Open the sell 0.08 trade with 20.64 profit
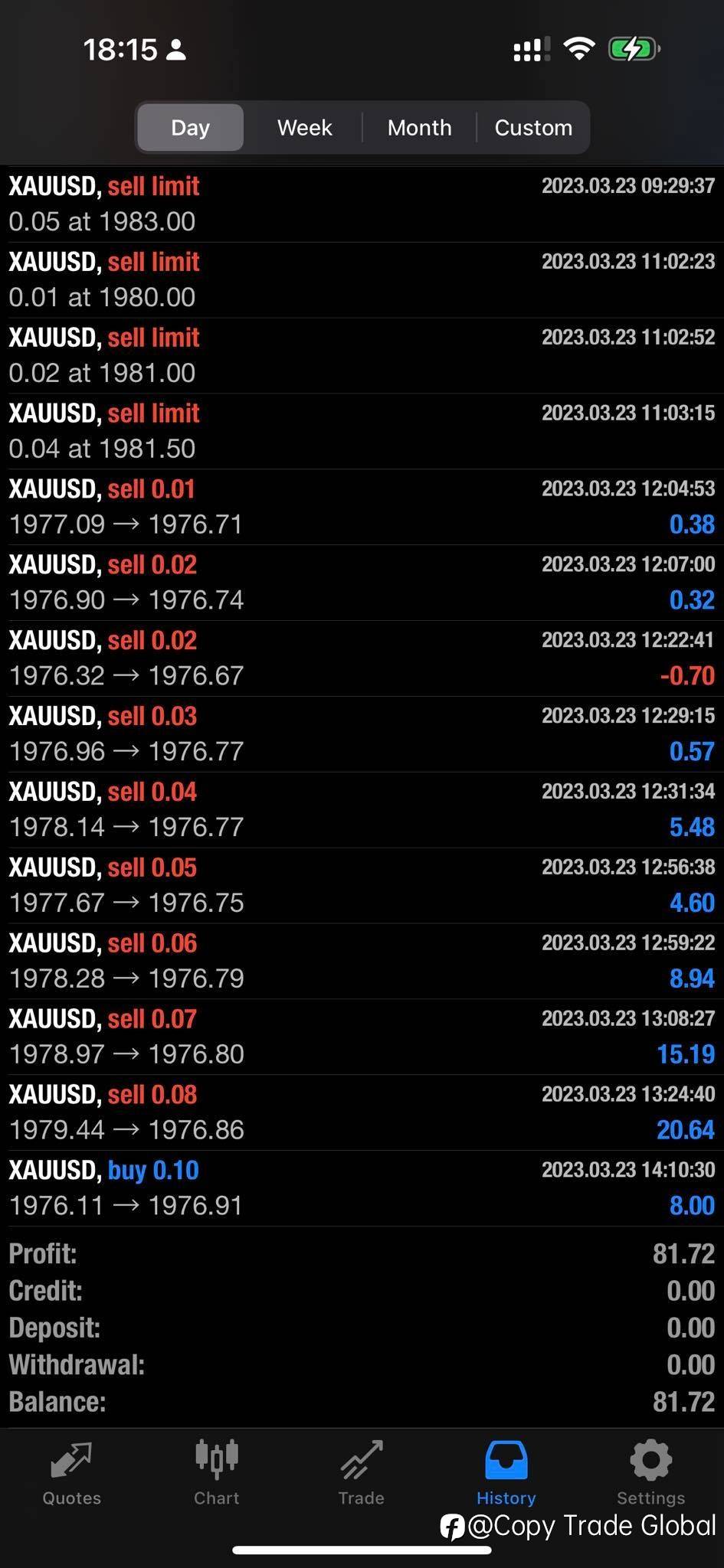The width and height of the screenshot is (724, 1568). coord(362,1112)
